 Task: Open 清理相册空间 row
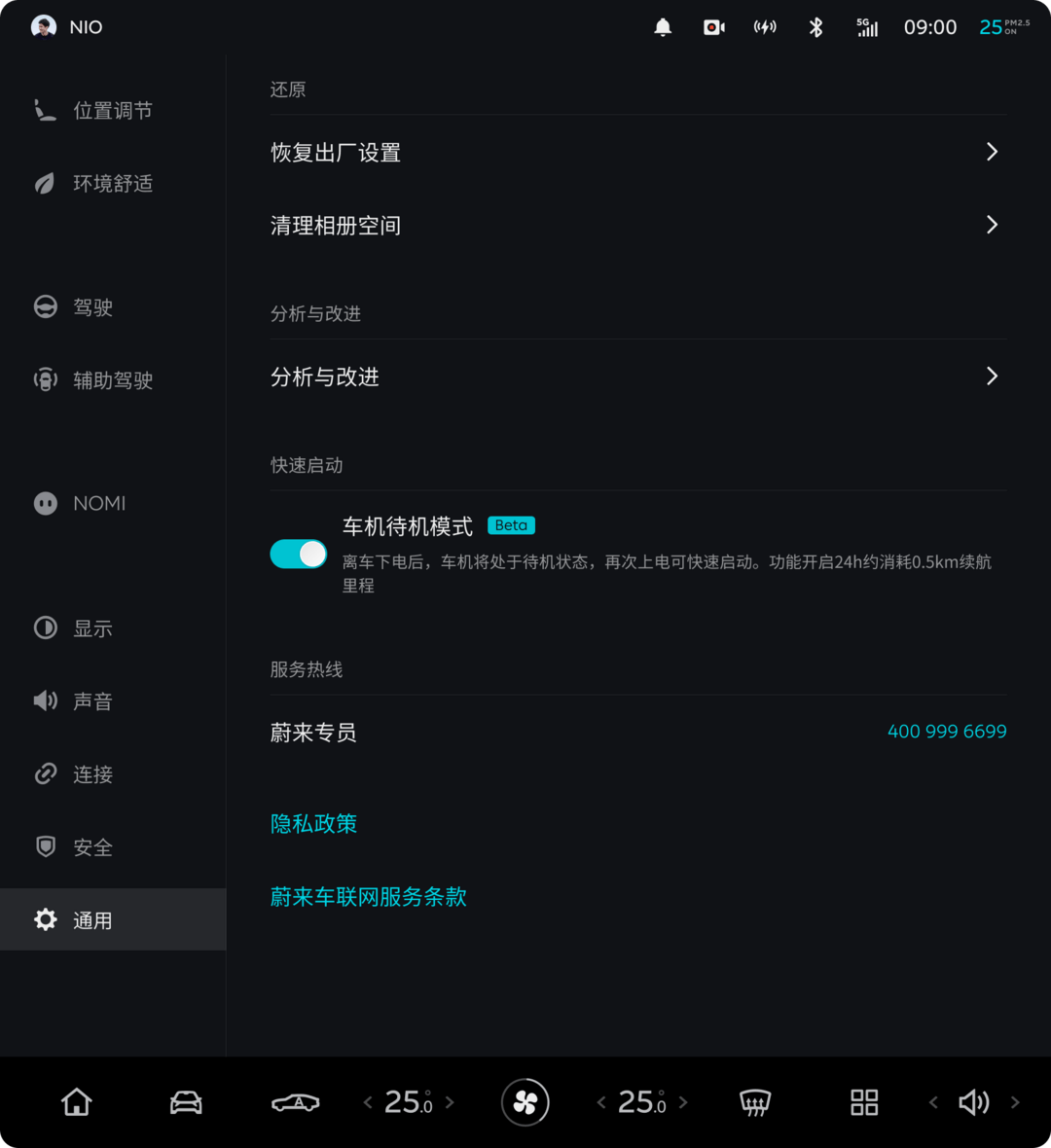[637, 226]
